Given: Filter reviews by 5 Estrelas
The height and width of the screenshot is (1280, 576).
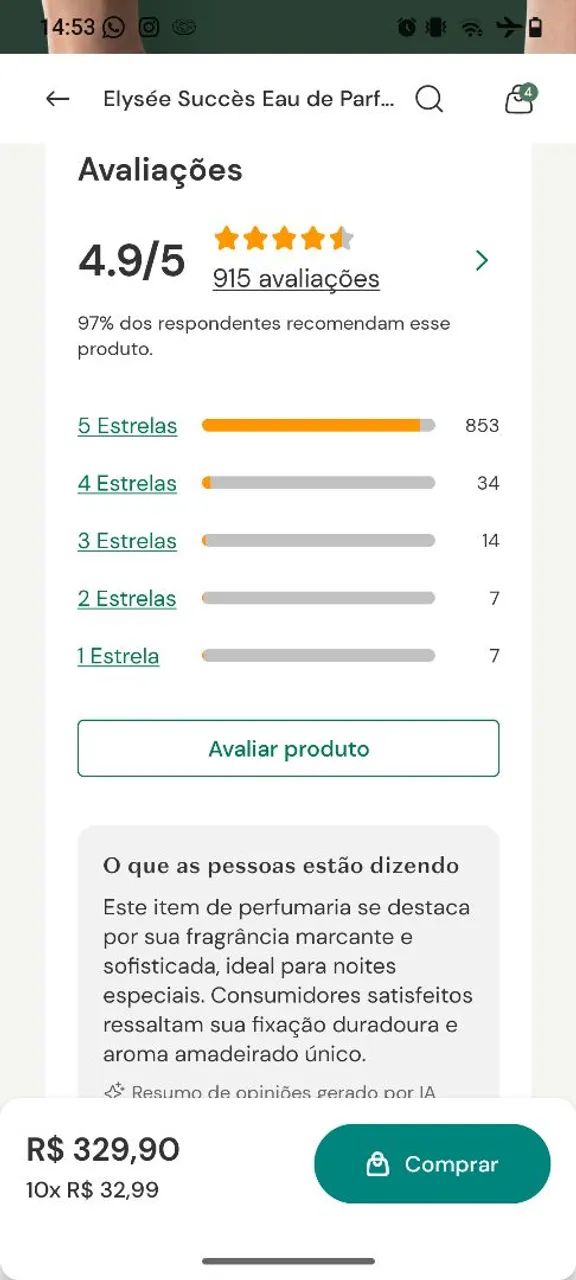Looking at the screenshot, I should (127, 426).
